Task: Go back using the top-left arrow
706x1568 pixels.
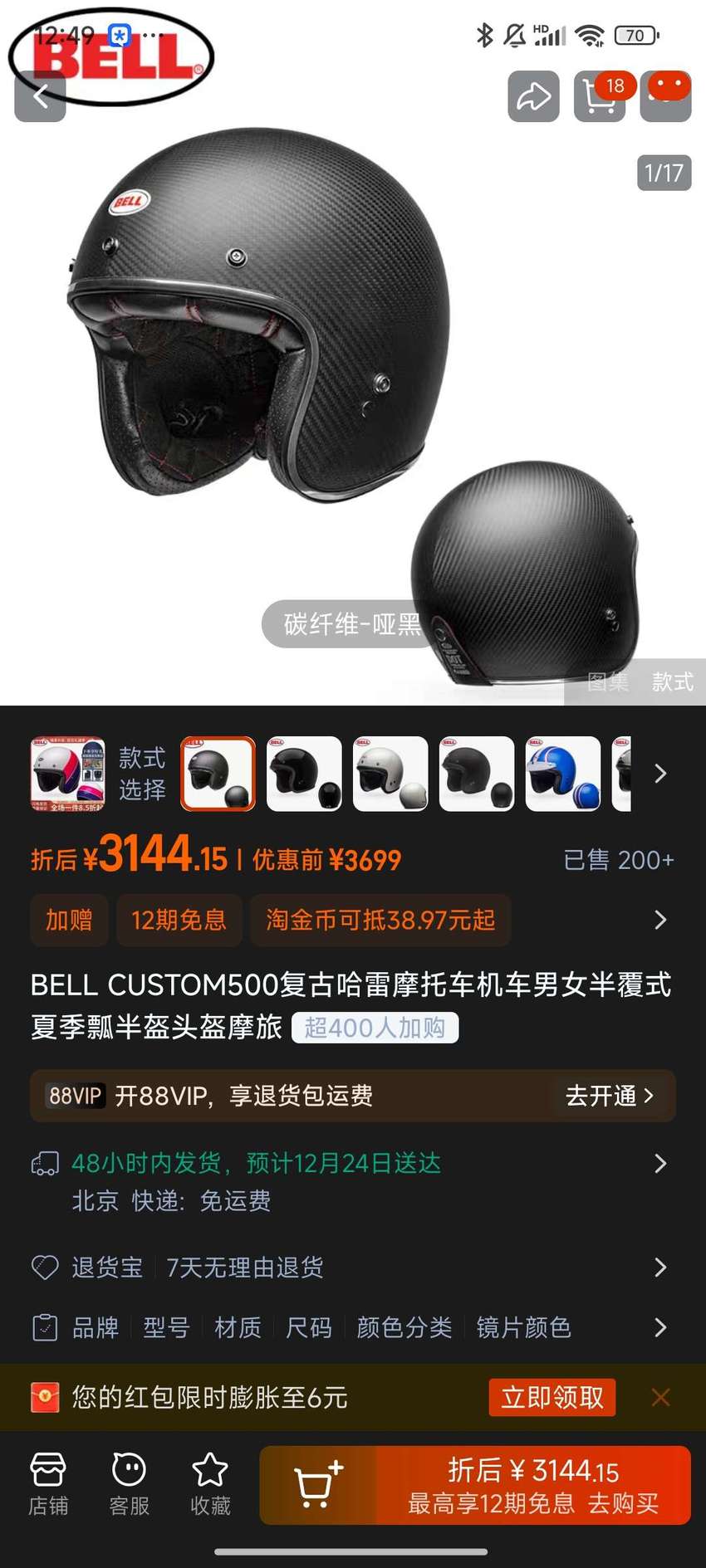Action: 40,96
